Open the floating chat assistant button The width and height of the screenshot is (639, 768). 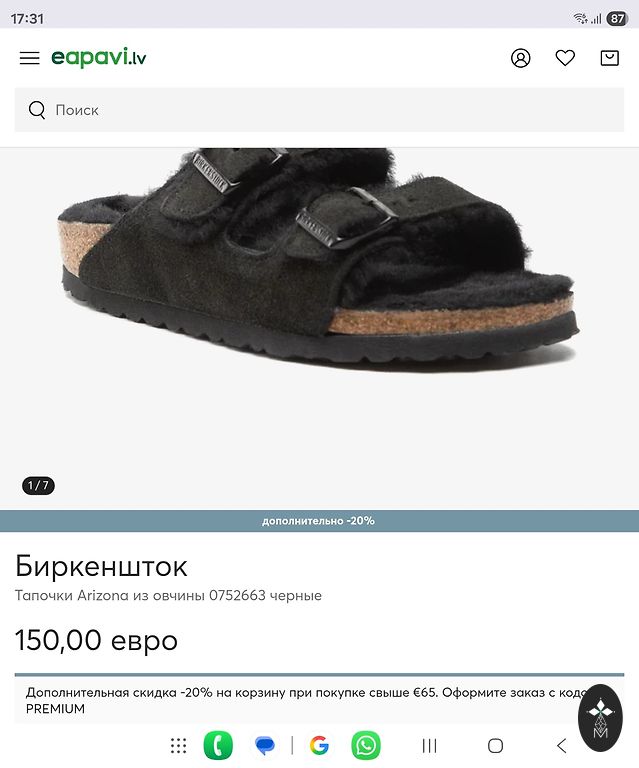pyautogui.click(x=600, y=717)
